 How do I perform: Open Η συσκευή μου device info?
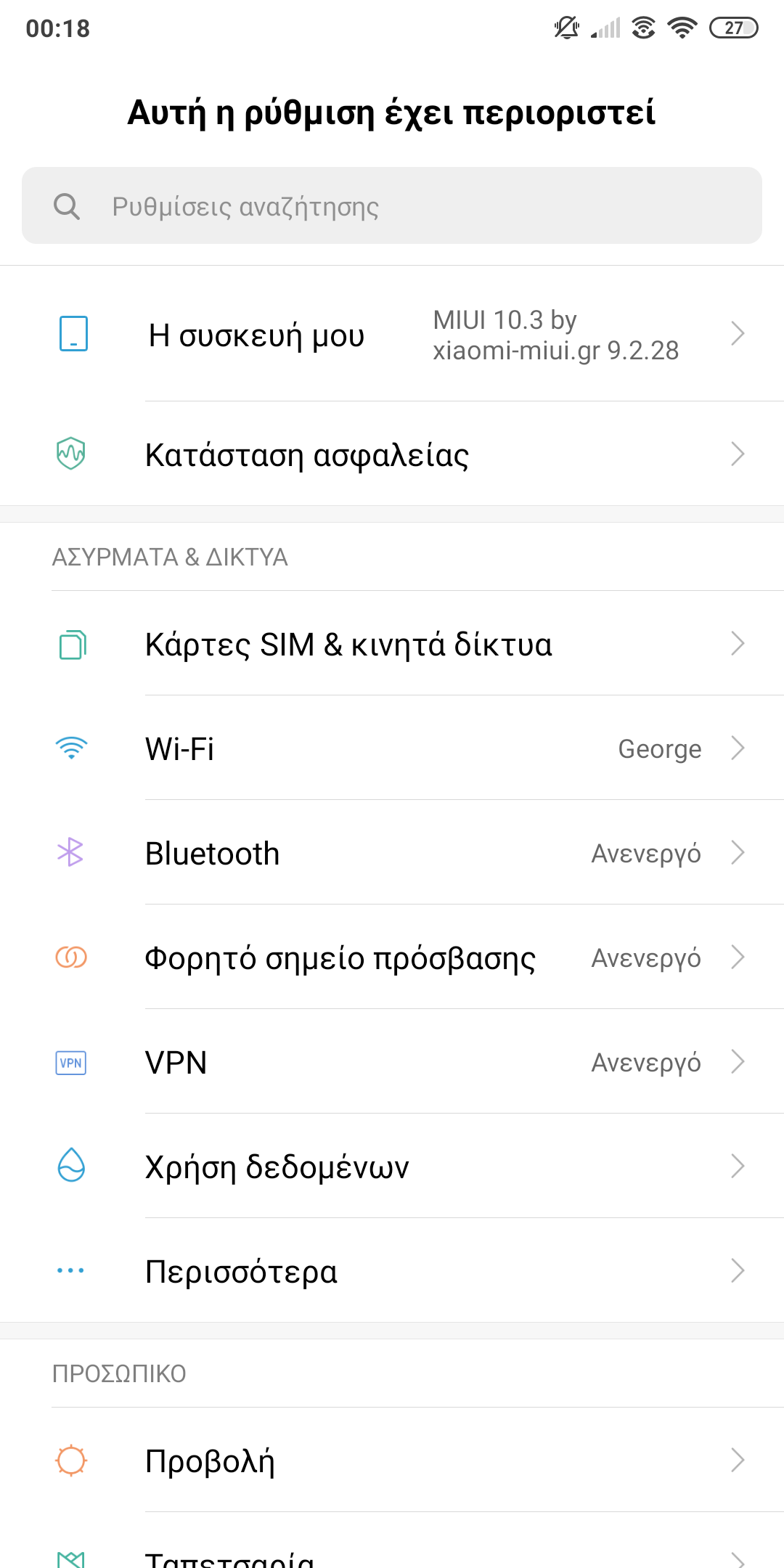392,335
